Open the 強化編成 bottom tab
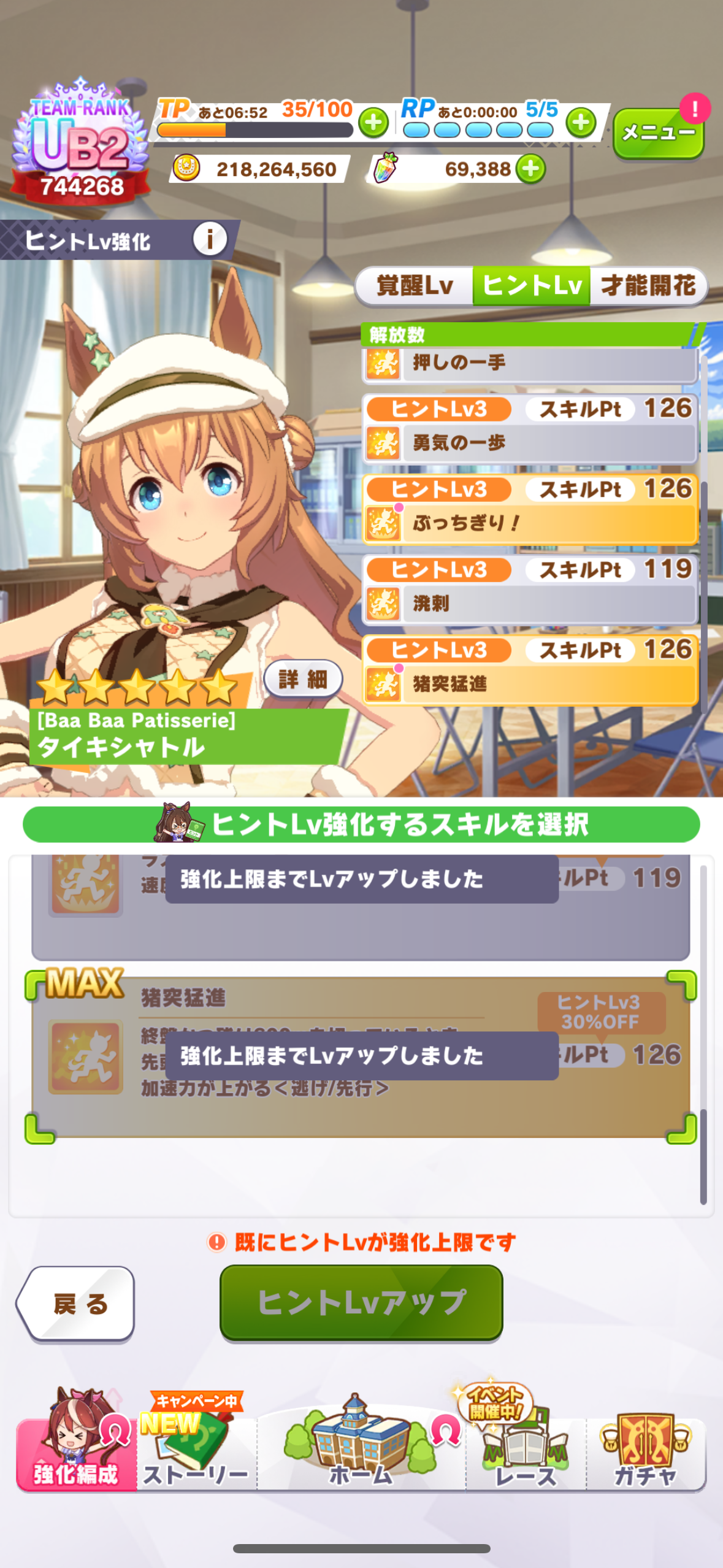723x1568 pixels. [75, 1455]
